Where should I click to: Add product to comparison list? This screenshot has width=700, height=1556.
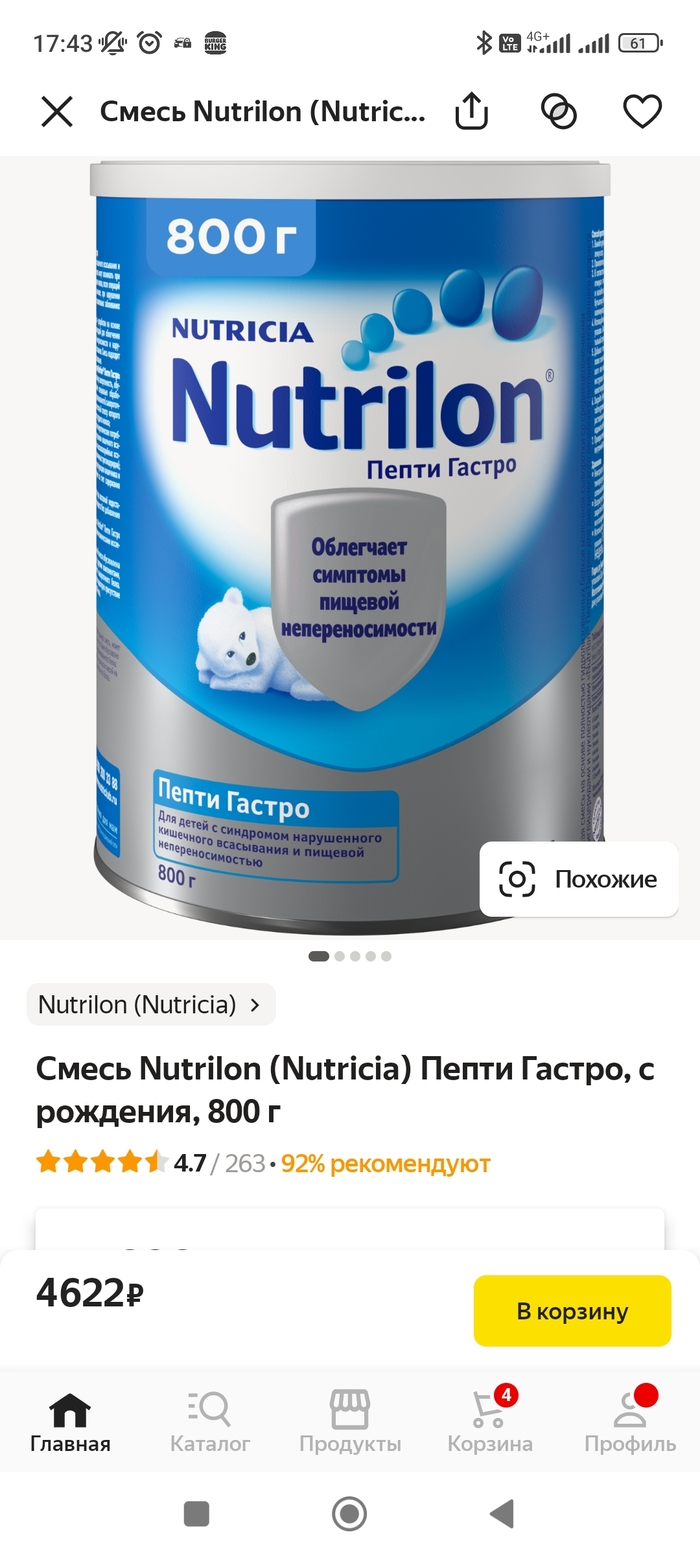[559, 112]
